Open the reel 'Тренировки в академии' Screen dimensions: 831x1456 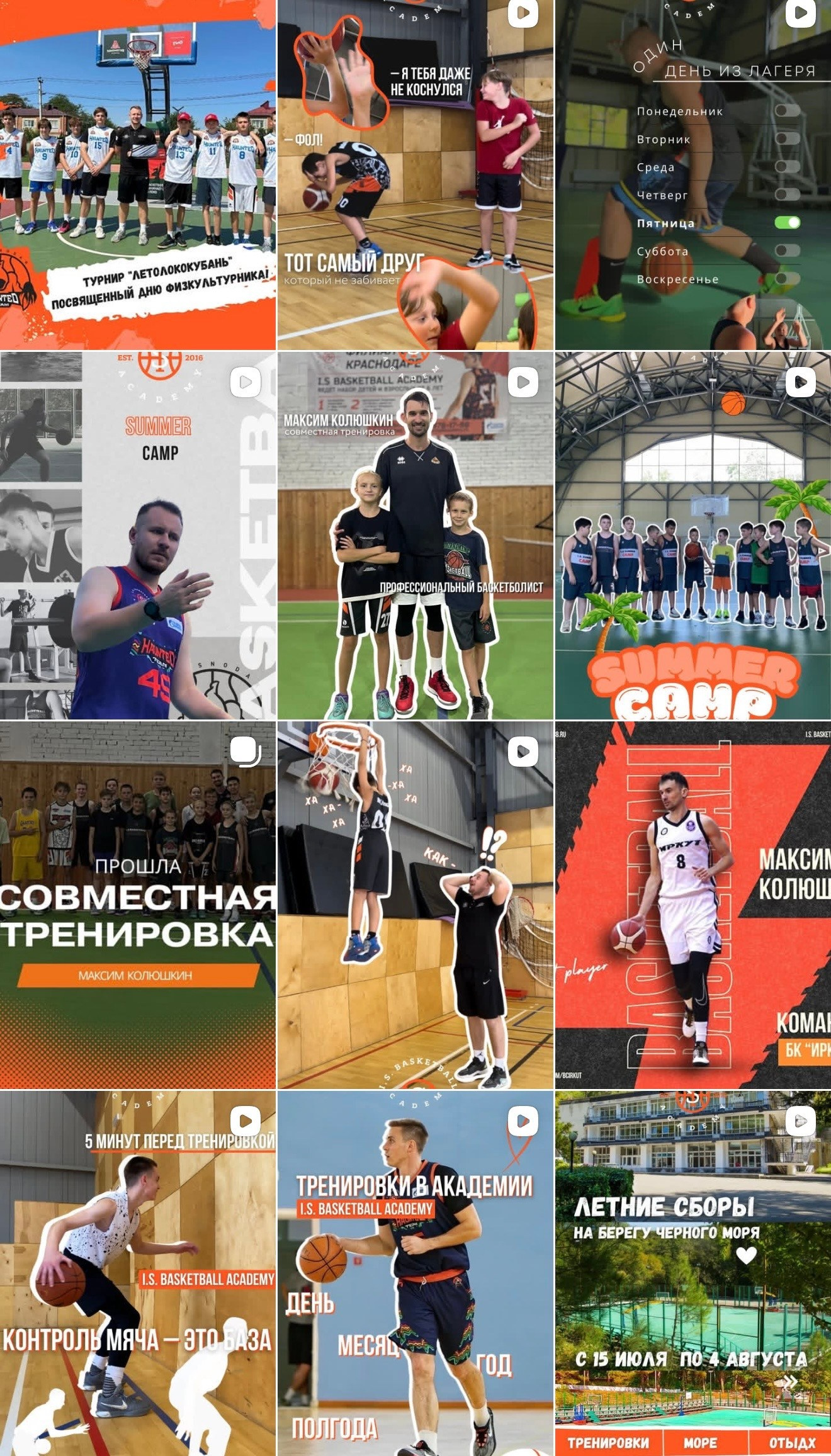click(415, 1273)
